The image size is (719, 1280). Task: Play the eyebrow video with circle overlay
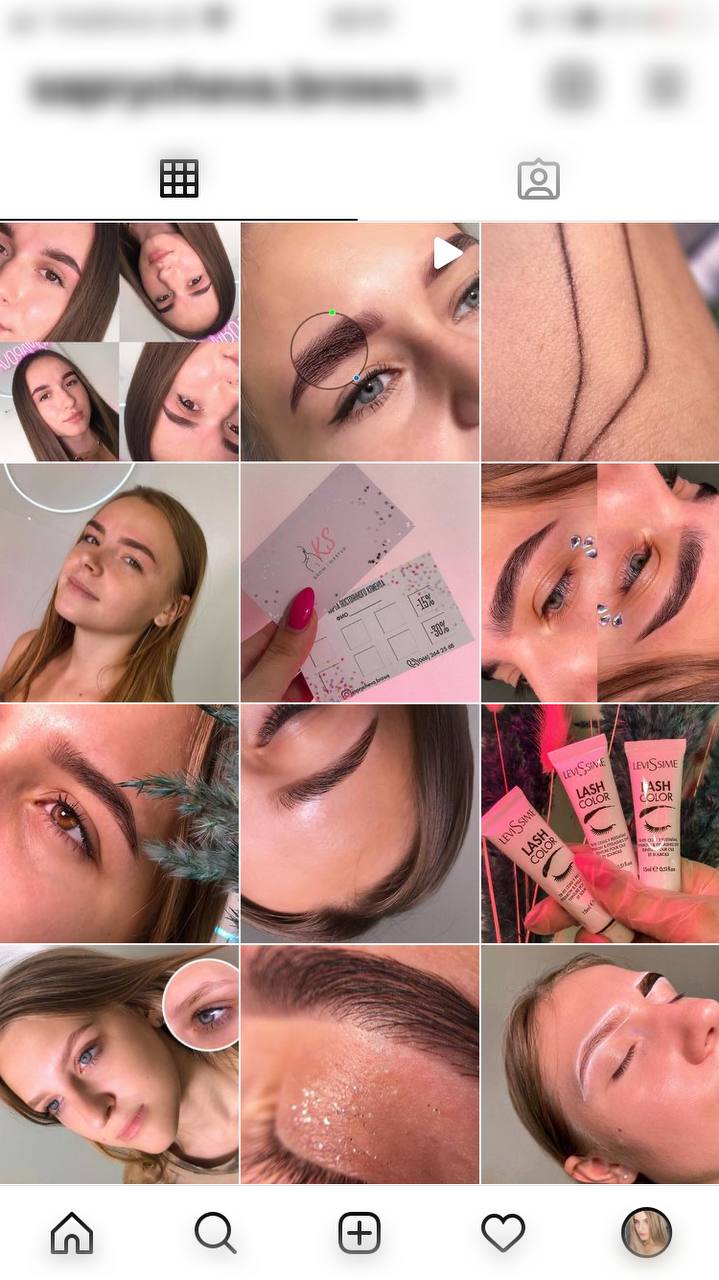pyautogui.click(x=360, y=342)
